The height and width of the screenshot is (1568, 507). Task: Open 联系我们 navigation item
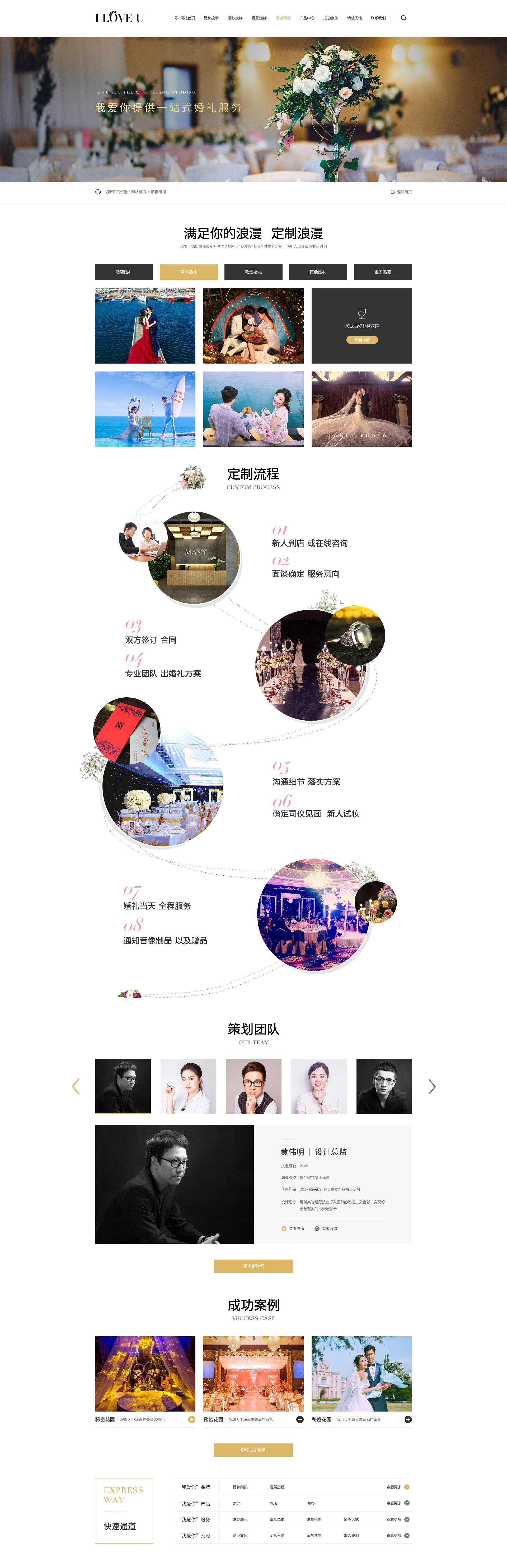378,18
